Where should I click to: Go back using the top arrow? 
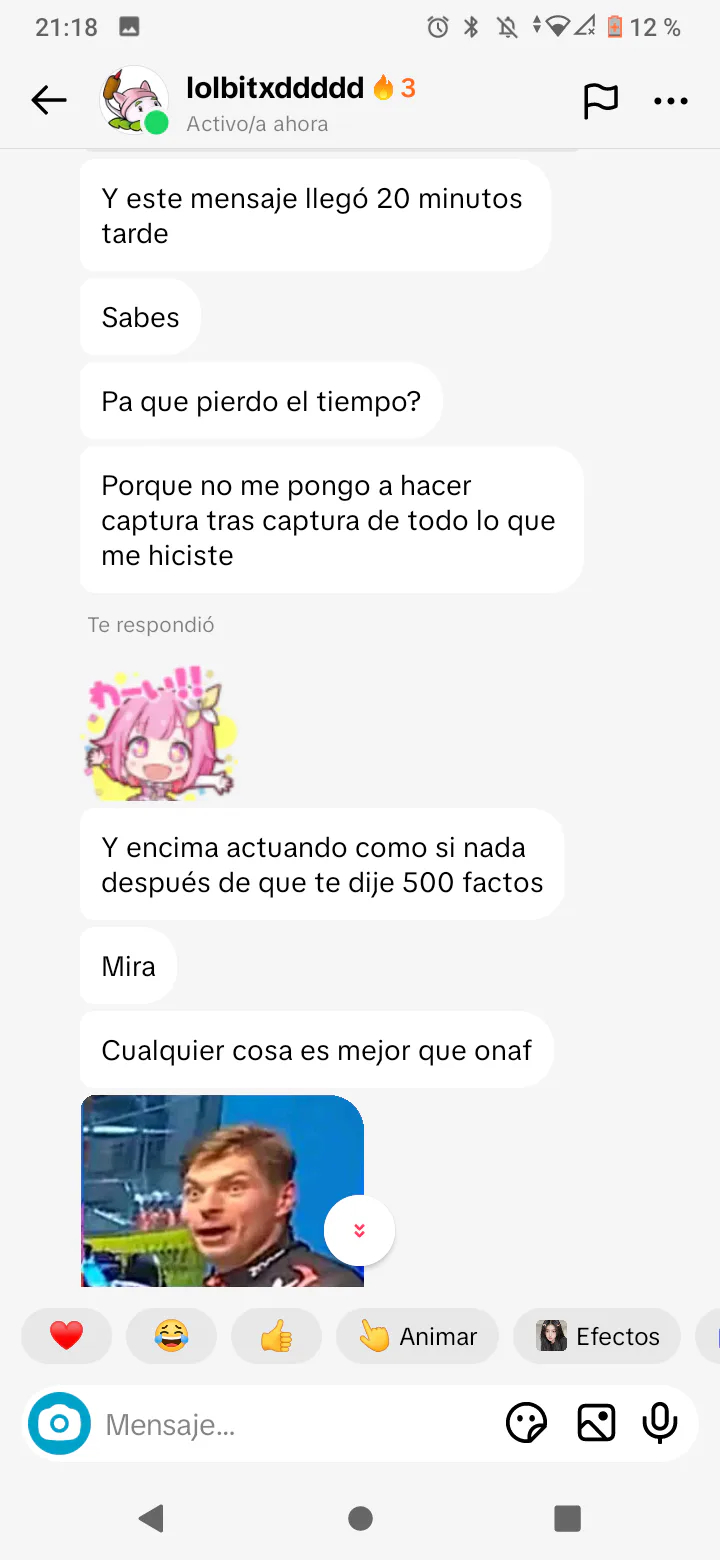point(48,100)
